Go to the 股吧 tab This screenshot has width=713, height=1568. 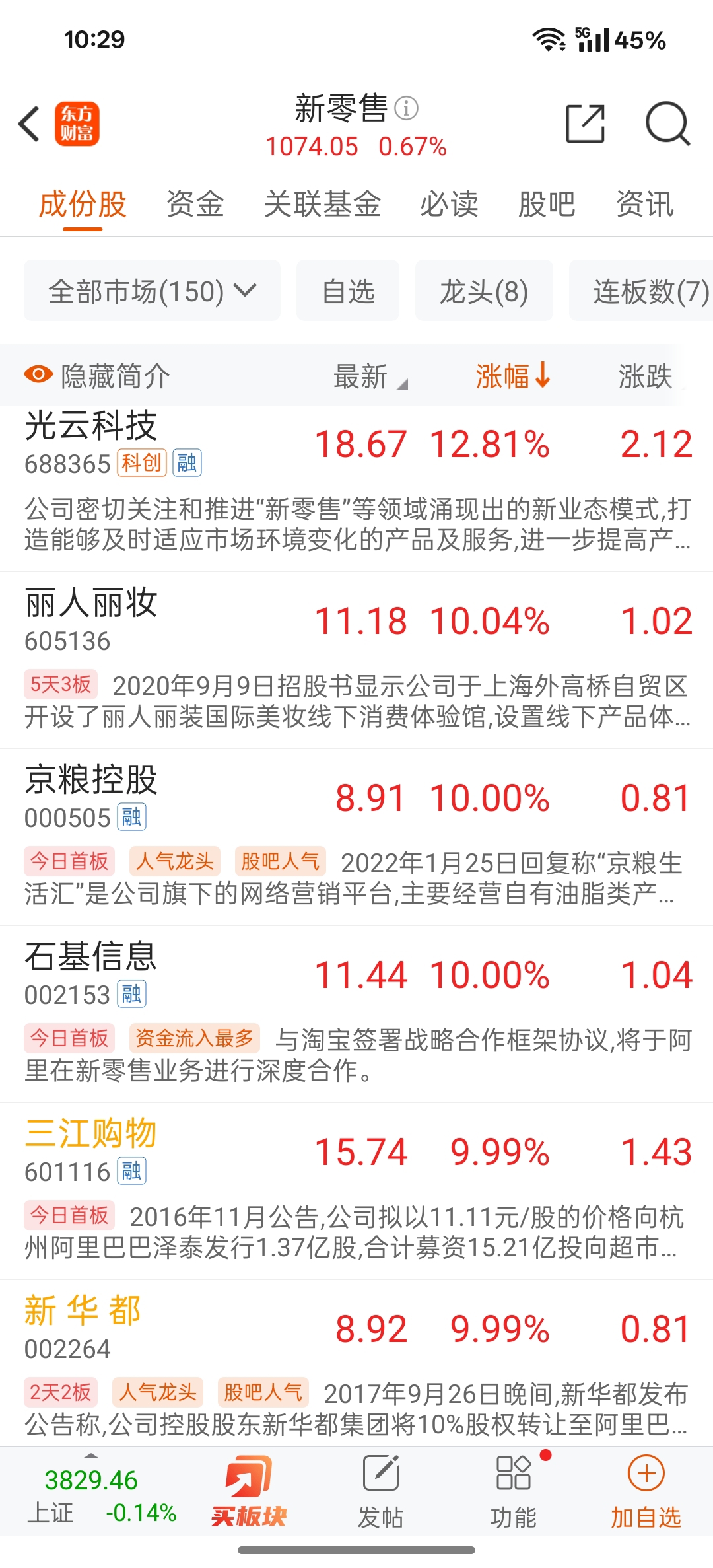point(547,204)
